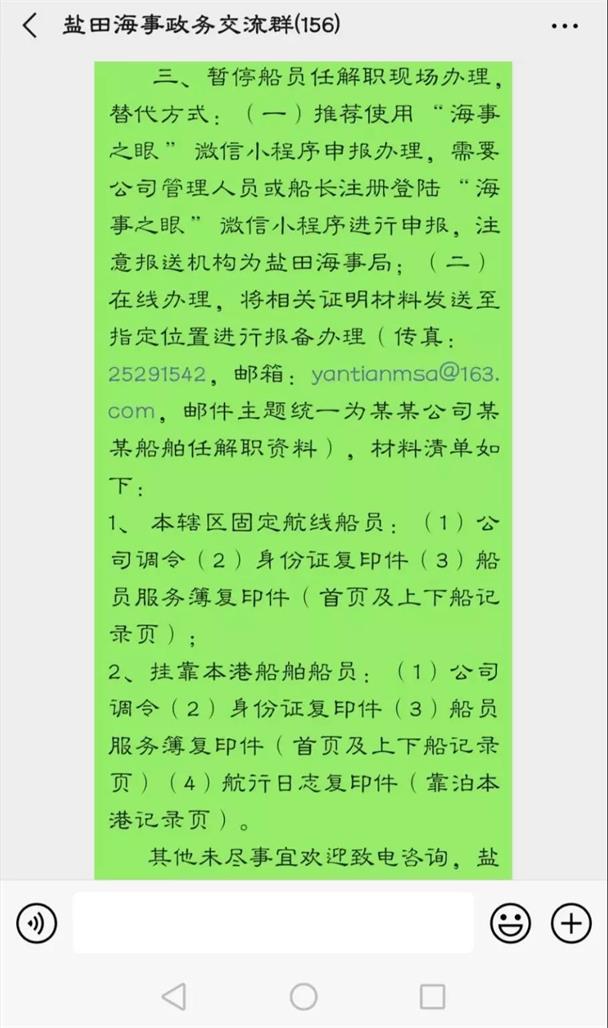
Task: Open the system recent apps view
Action: coord(432,996)
